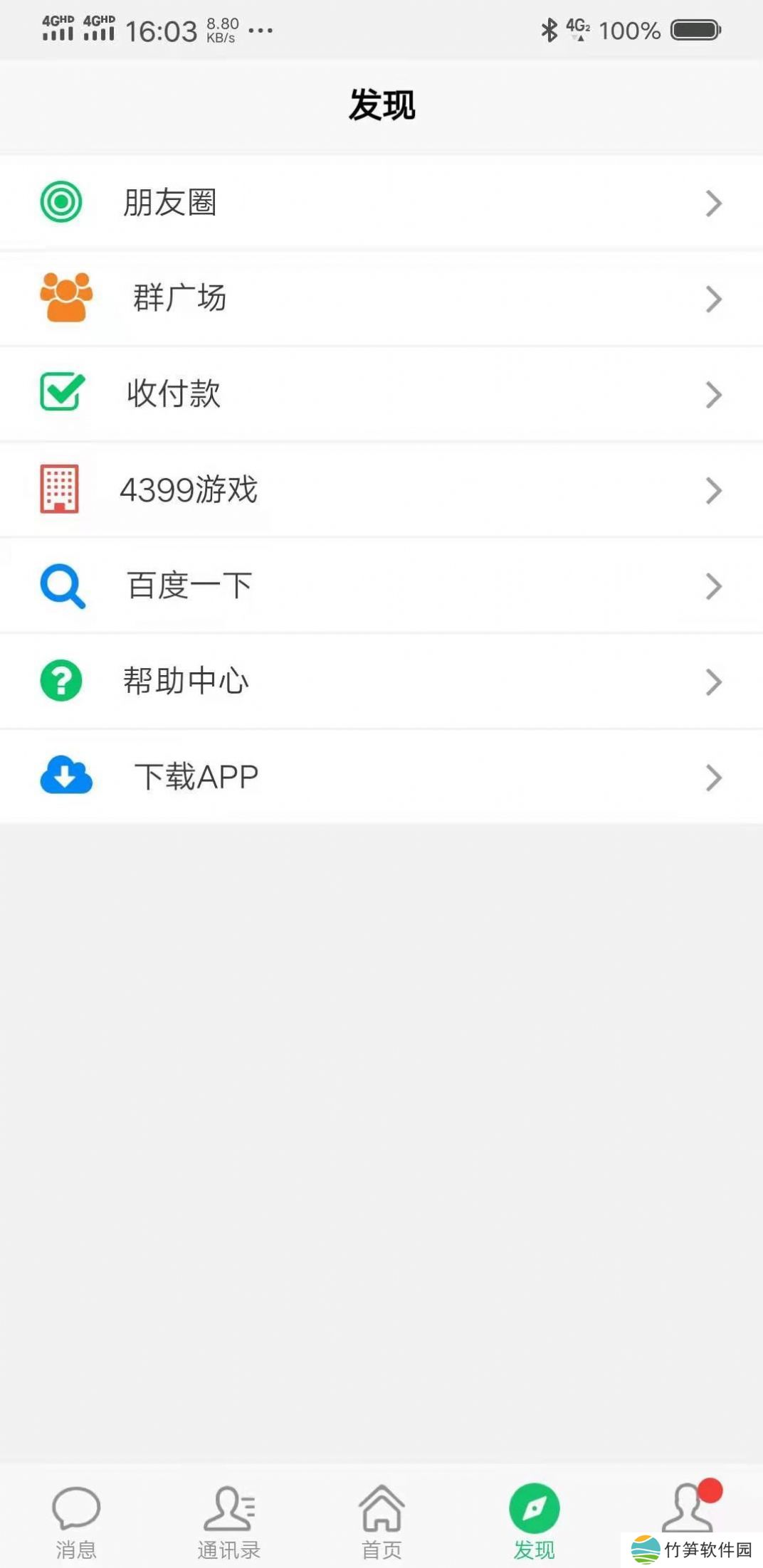Image resolution: width=763 pixels, height=1568 pixels.
Task: Open 百度一下
Action: tap(381, 586)
